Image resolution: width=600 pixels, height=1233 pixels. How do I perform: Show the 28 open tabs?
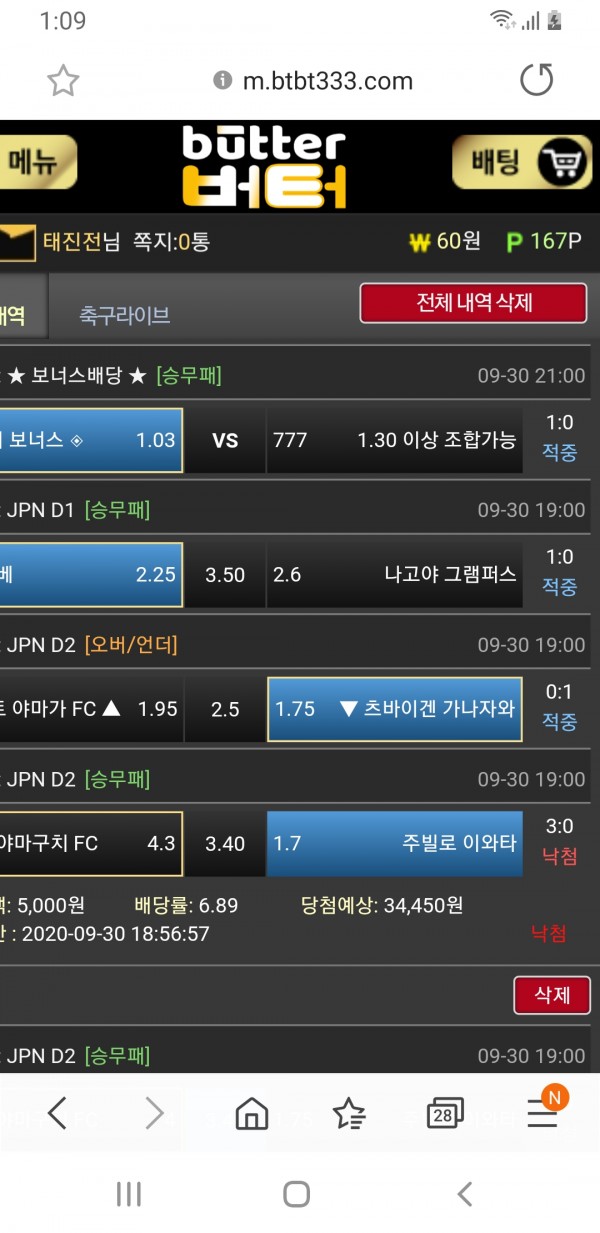[445, 1112]
